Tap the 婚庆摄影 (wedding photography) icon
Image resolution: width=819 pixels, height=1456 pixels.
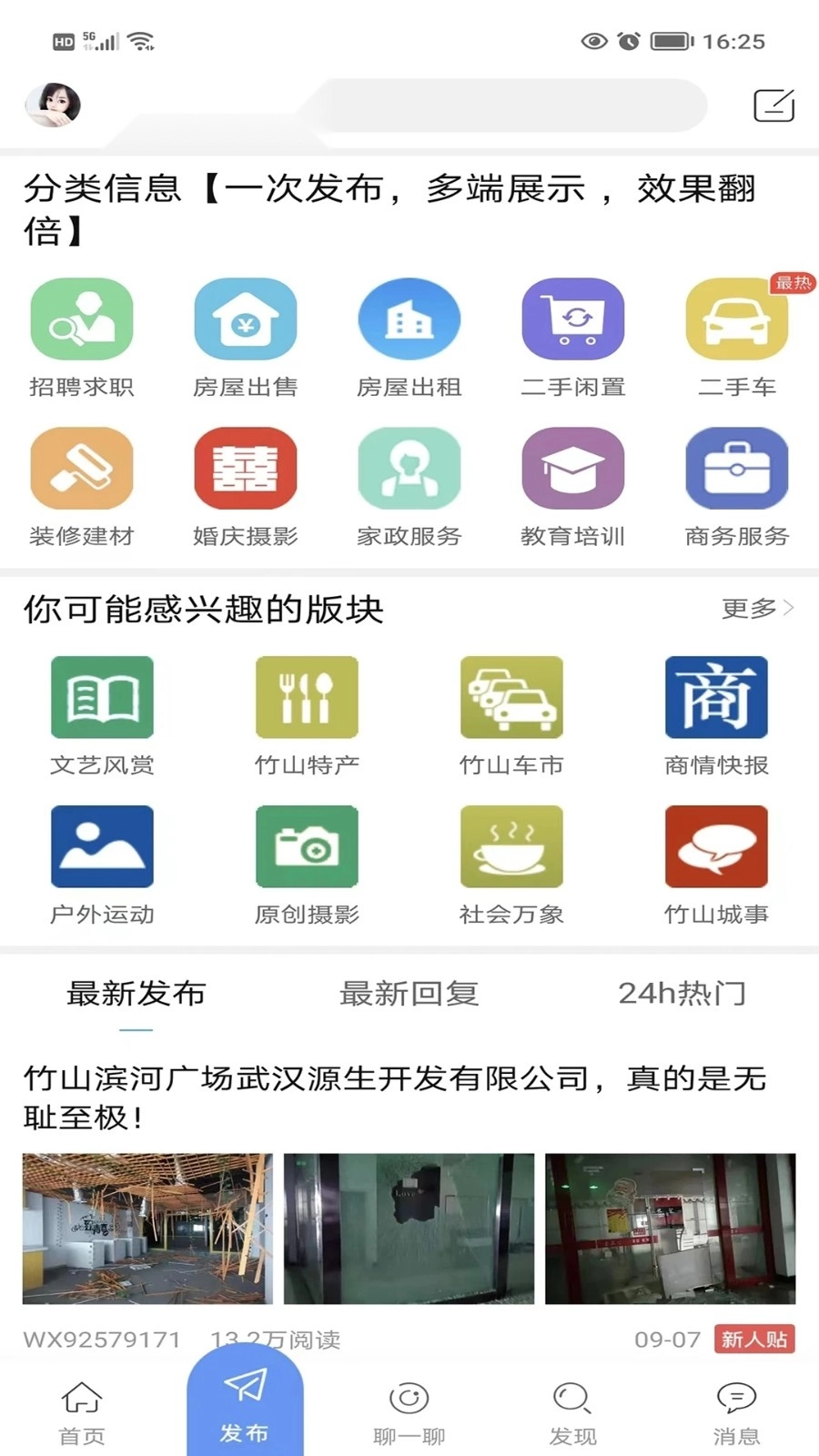click(245, 470)
